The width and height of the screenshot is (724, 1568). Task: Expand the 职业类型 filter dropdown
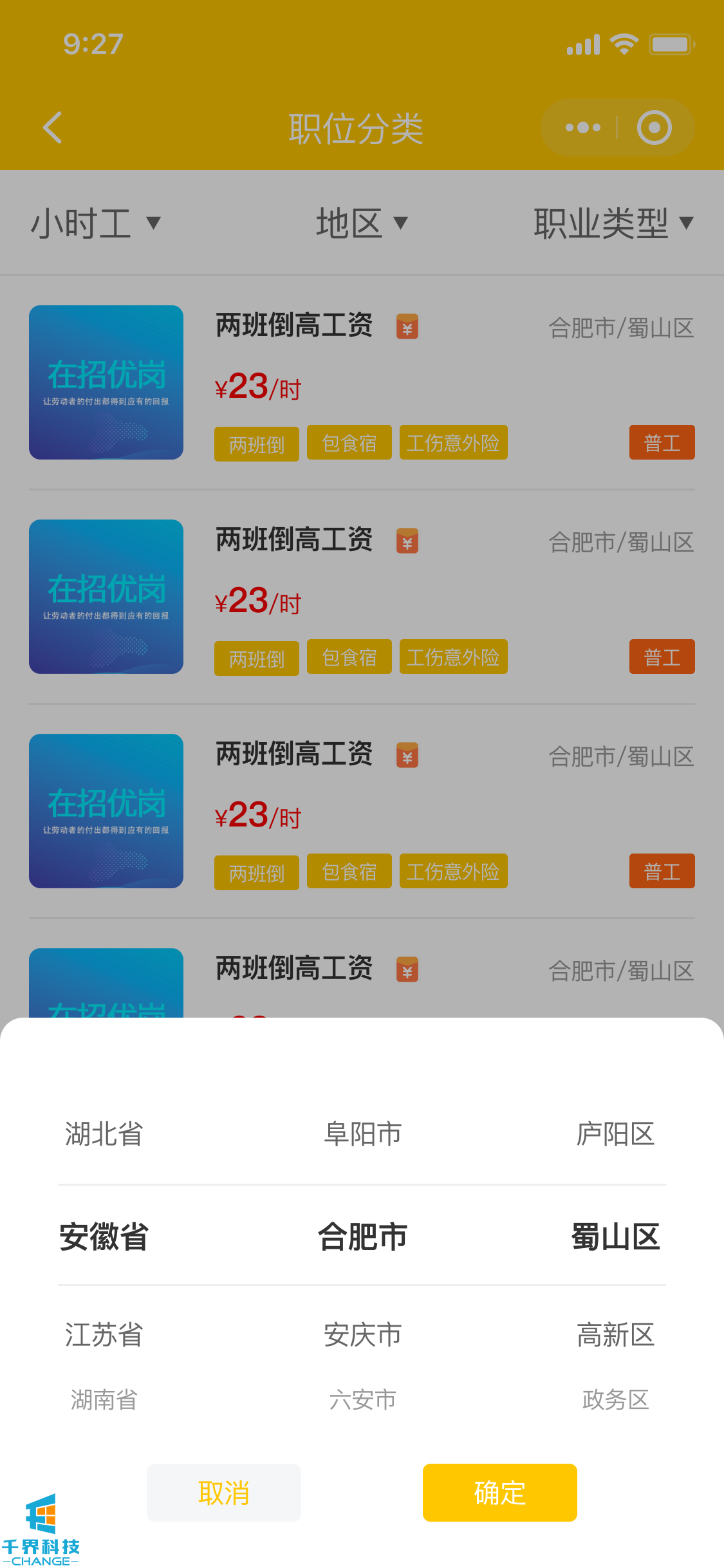coord(613,223)
